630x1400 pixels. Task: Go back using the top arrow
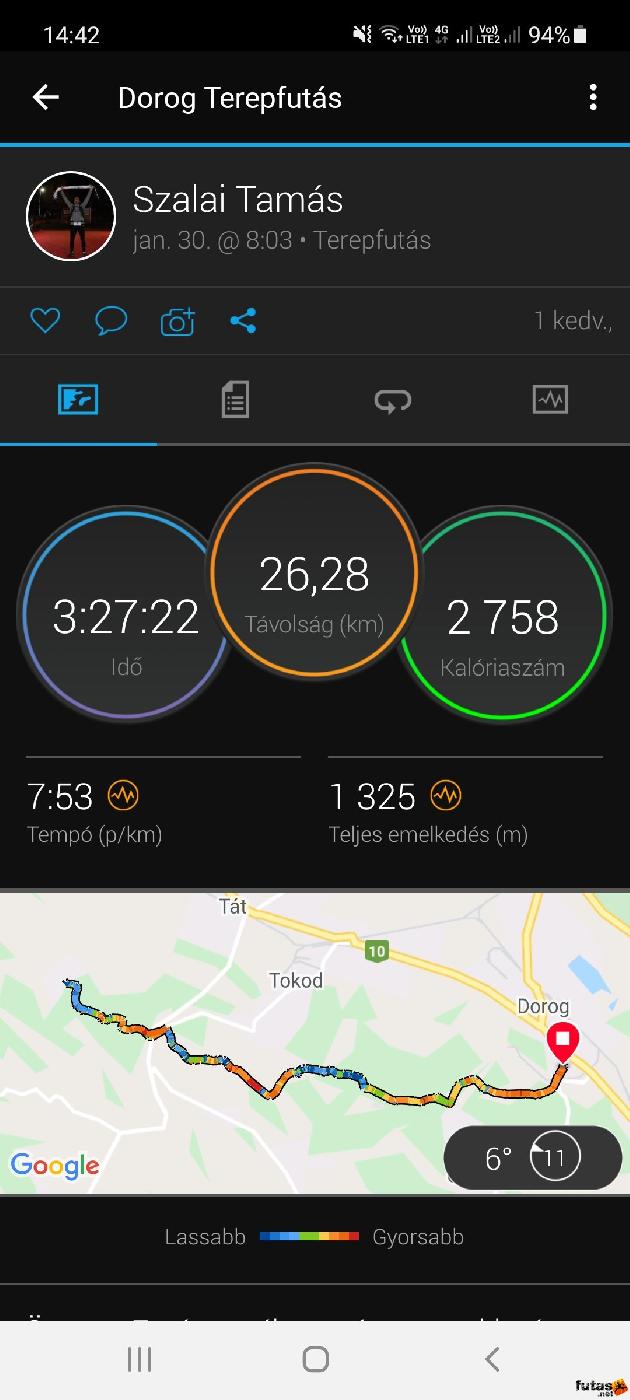[x=46, y=97]
